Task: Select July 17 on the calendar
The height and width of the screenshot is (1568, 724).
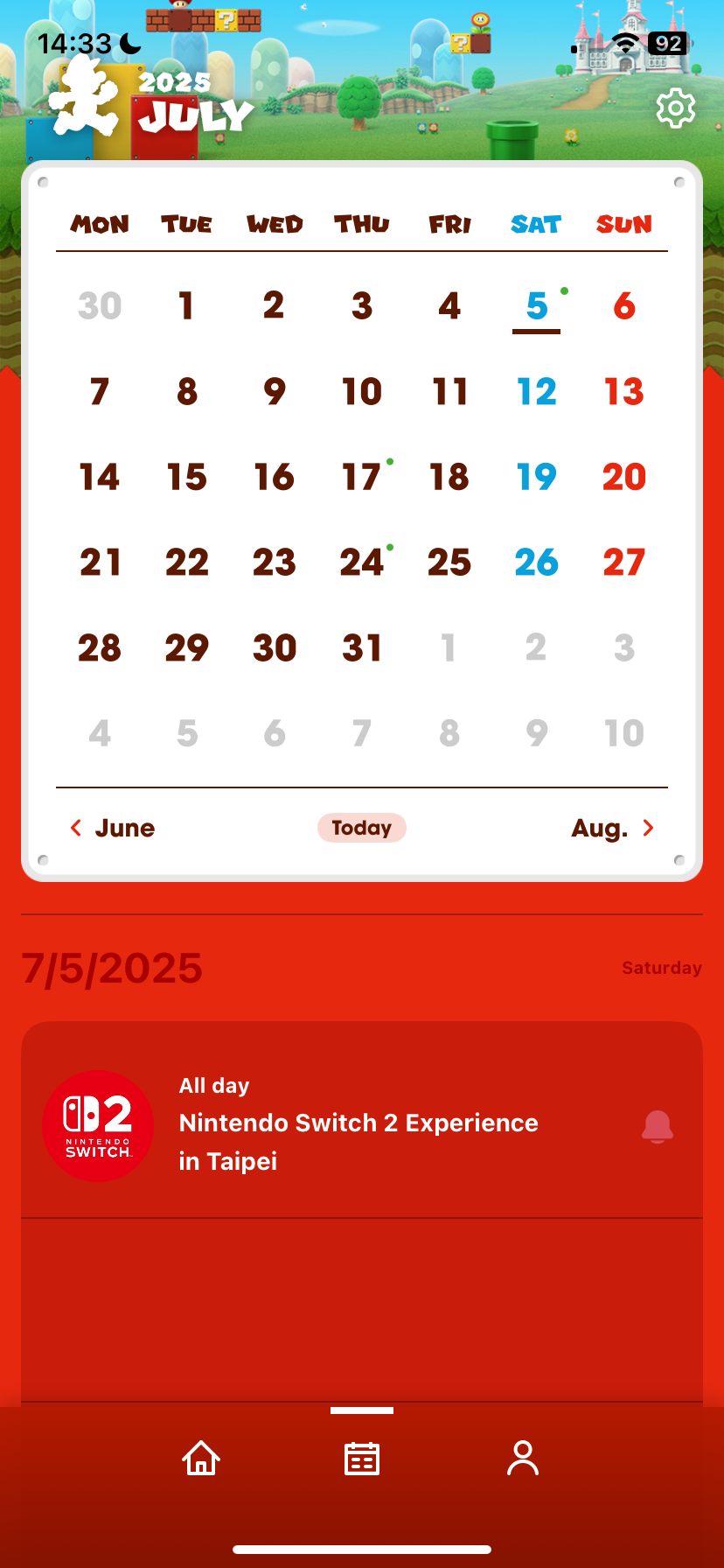Action: tap(362, 477)
